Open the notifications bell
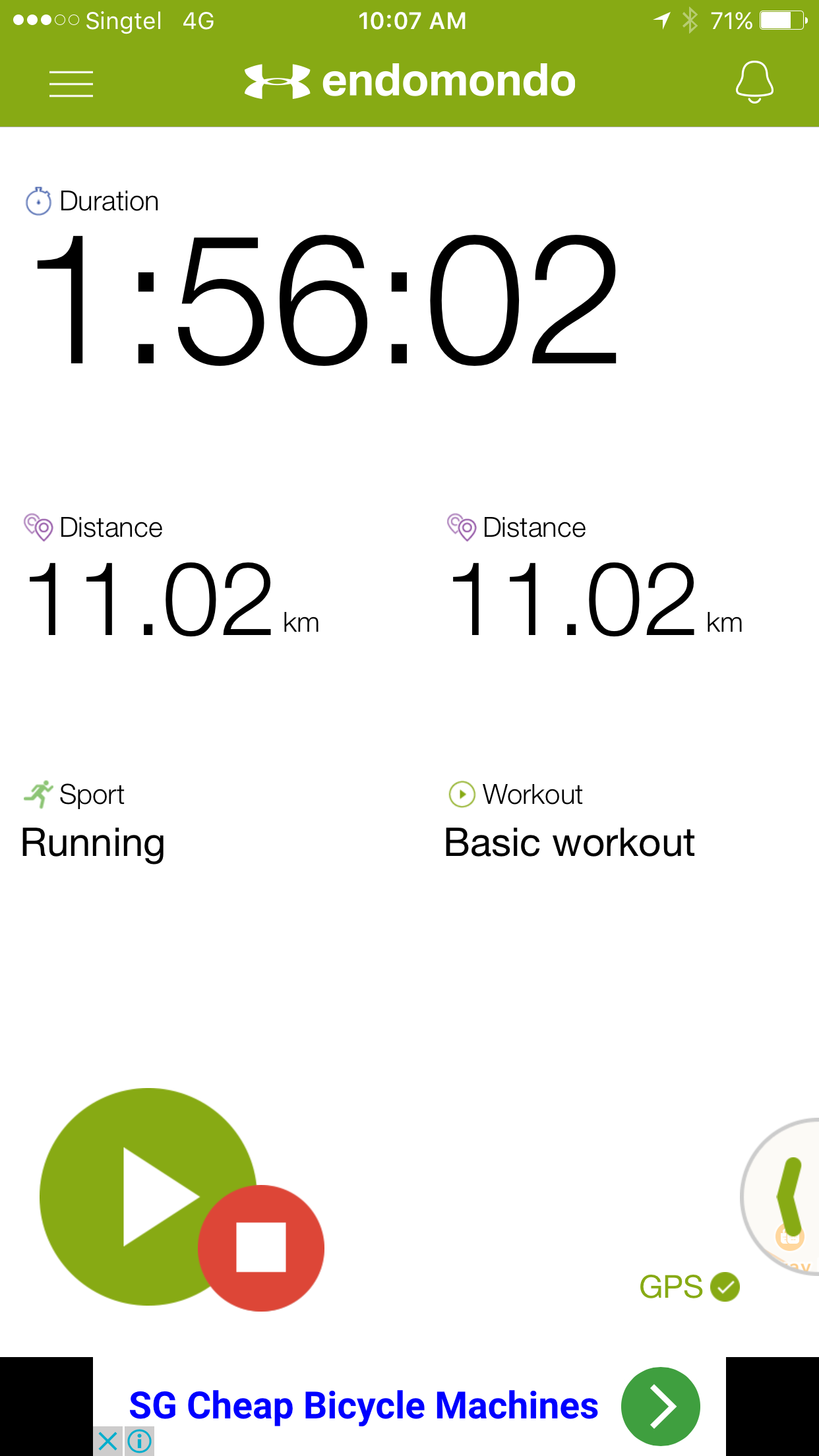The width and height of the screenshot is (819, 1456). [754, 82]
